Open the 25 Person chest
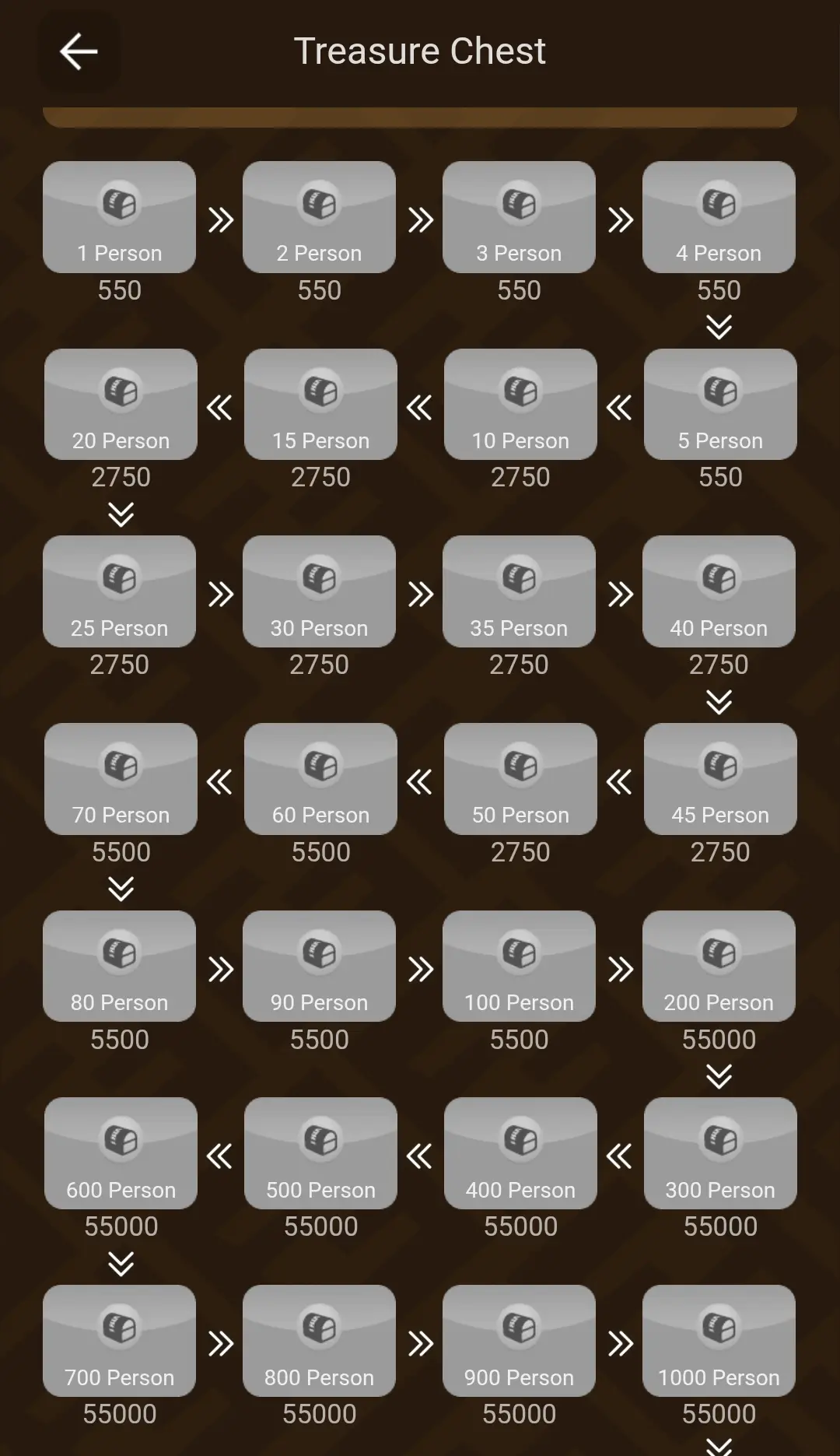Screen dimensions: 840x1456 pos(119,591)
